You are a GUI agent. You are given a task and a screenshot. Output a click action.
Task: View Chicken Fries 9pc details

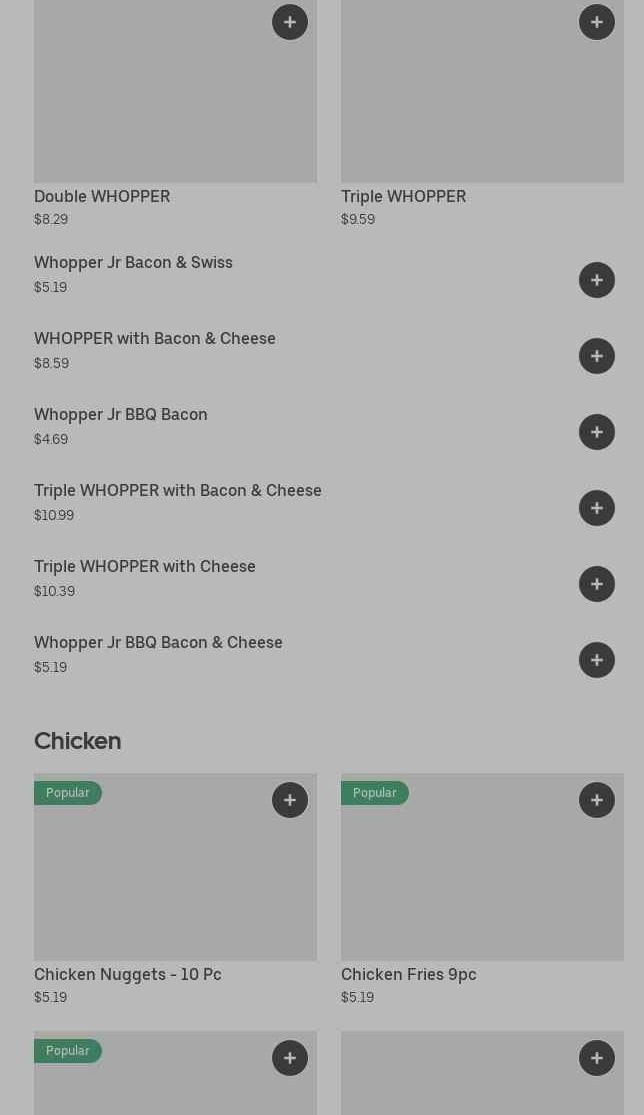(x=482, y=880)
